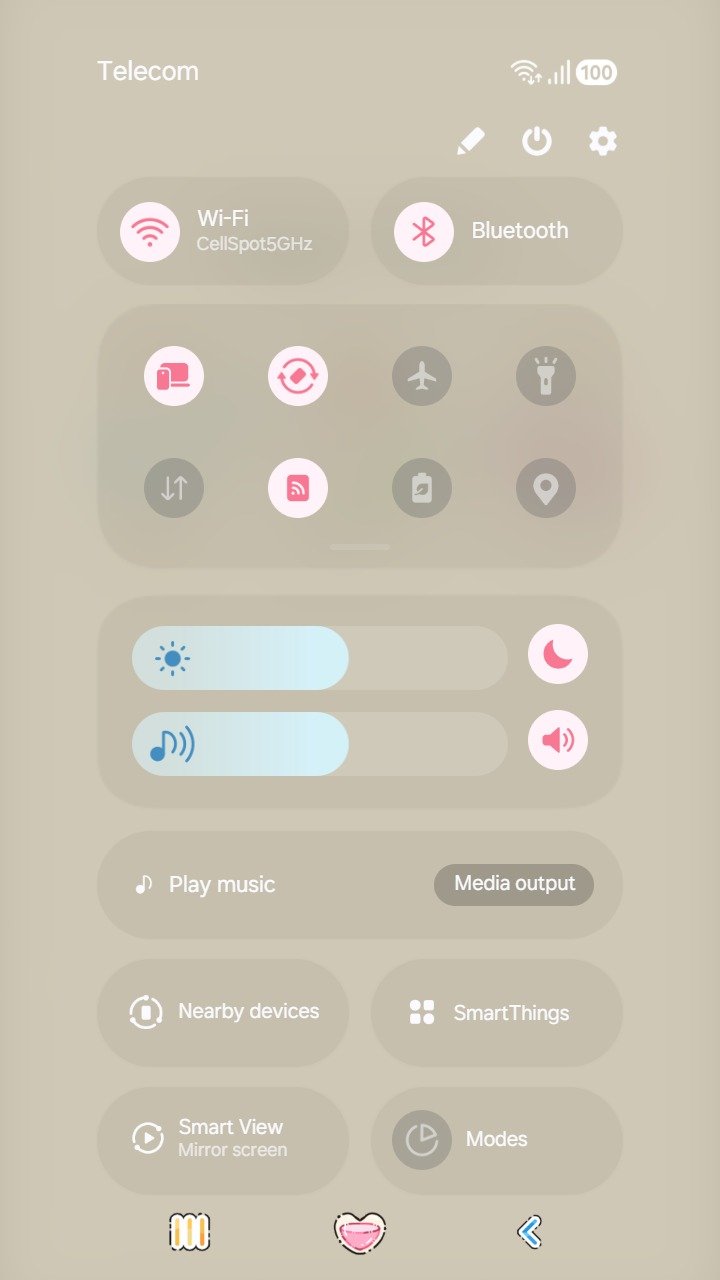Image resolution: width=720 pixels, height=1280 pixels.
Task: Toggle the dark mode moon button
Action: click(558, 654)
